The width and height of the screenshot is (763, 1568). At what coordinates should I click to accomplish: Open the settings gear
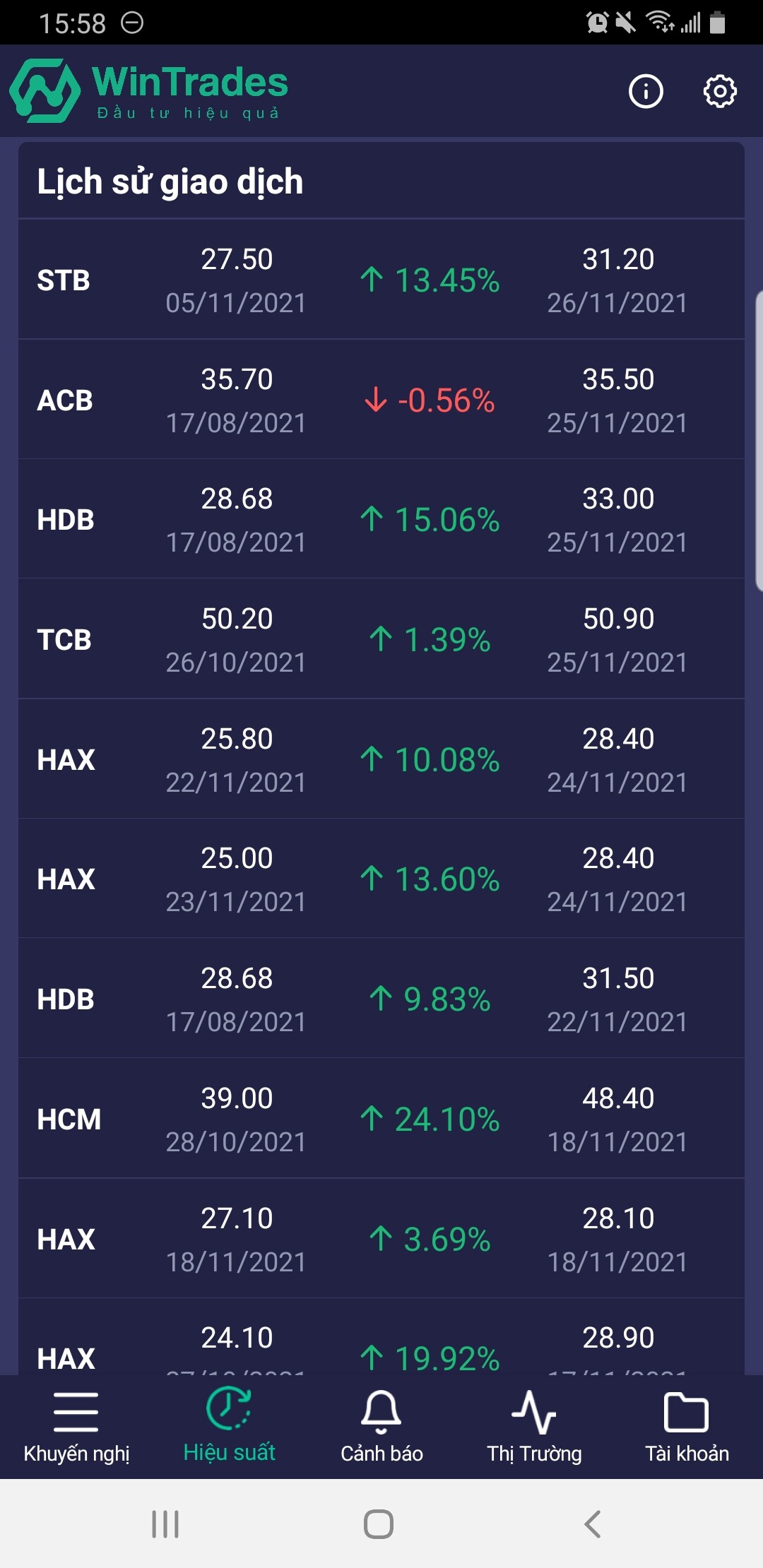coord(720,91)
